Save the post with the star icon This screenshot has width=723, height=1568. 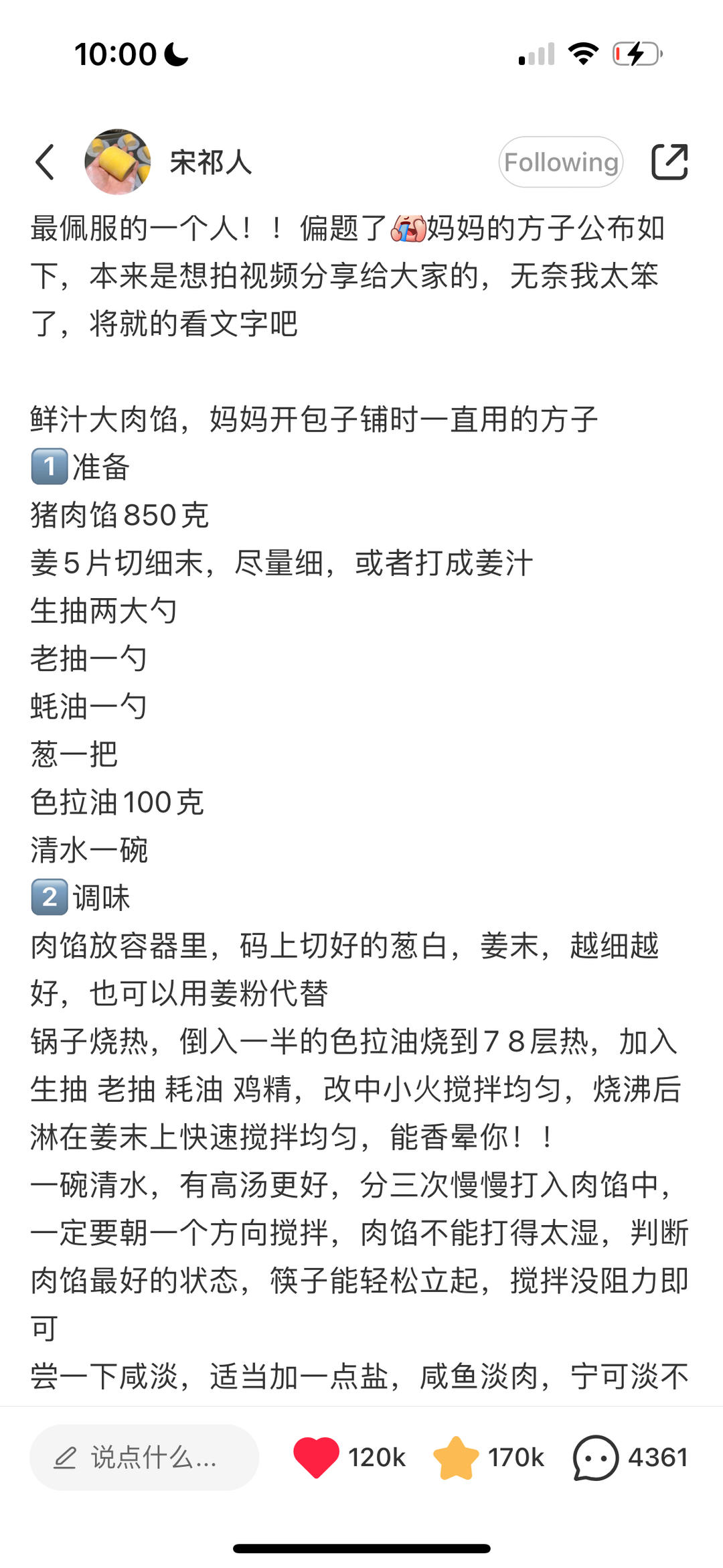point(456,1457)
